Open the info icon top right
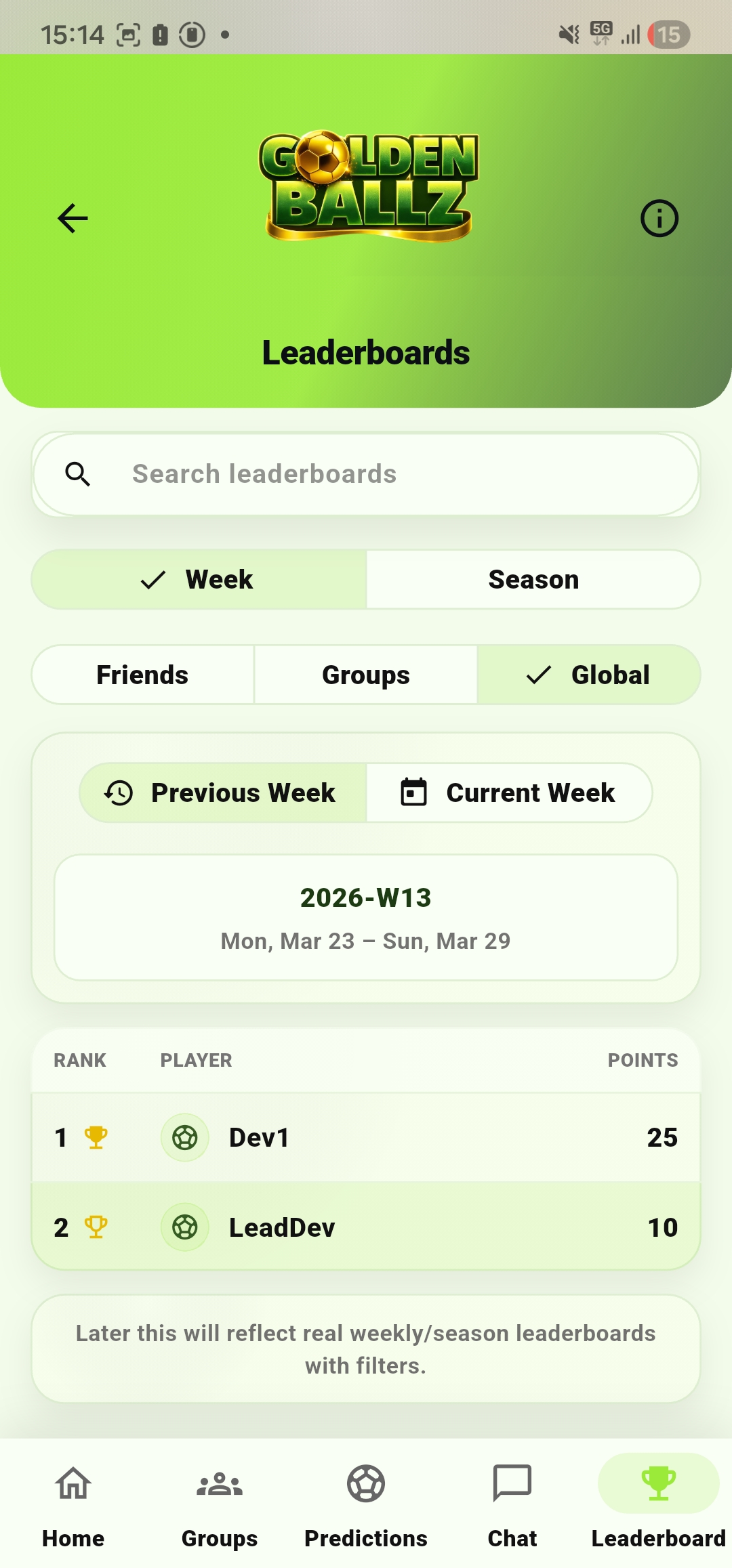This screenshot has height=1568, width=732. (658, 218)
